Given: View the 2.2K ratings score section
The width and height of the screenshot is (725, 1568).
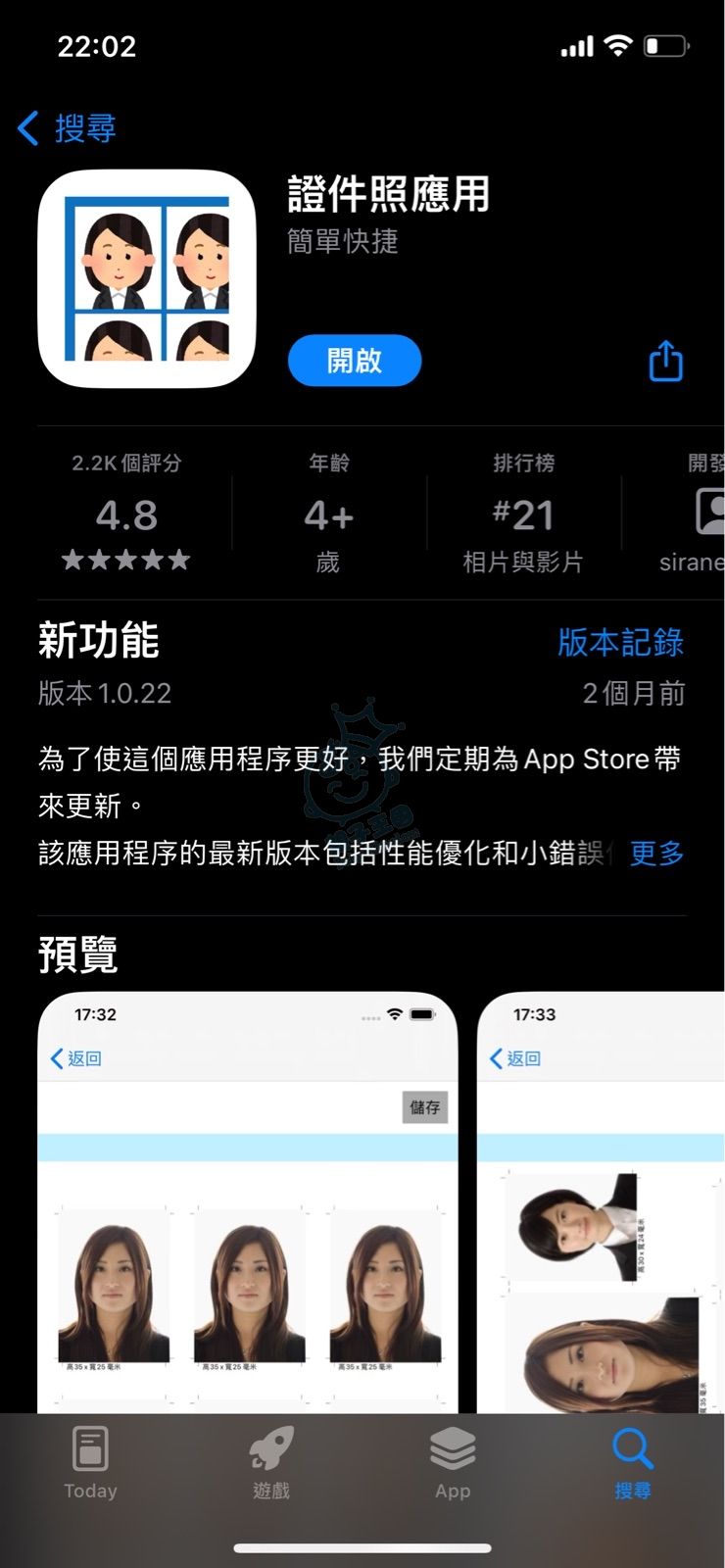Looking at the screenshot, I should point(126,514).
